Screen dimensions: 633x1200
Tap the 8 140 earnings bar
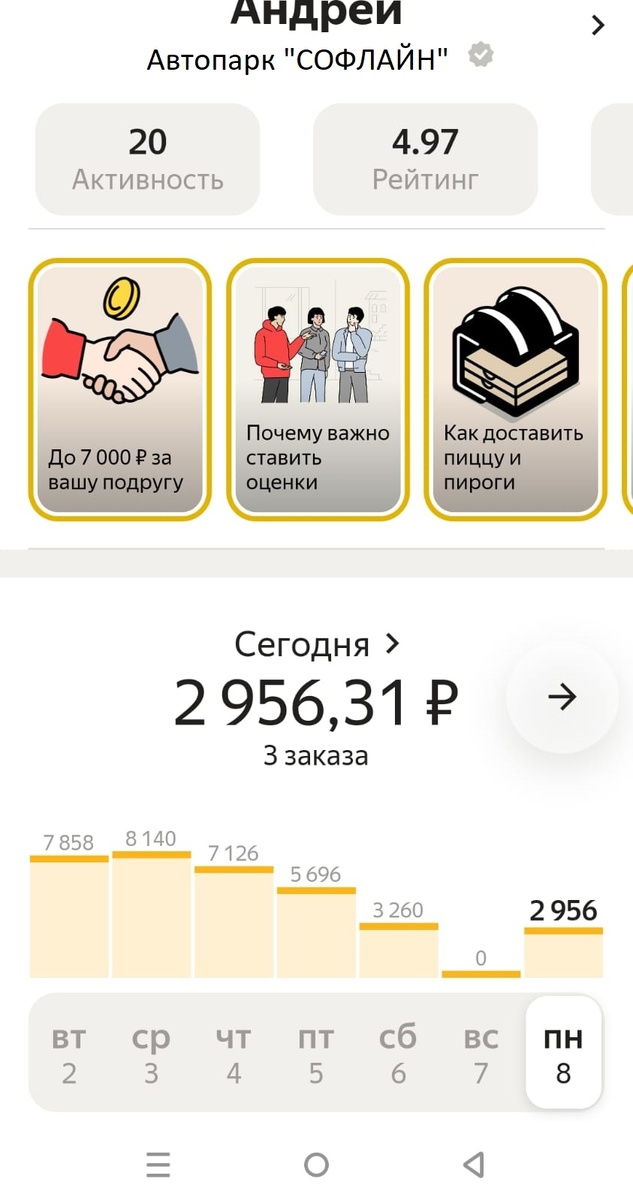151,914
